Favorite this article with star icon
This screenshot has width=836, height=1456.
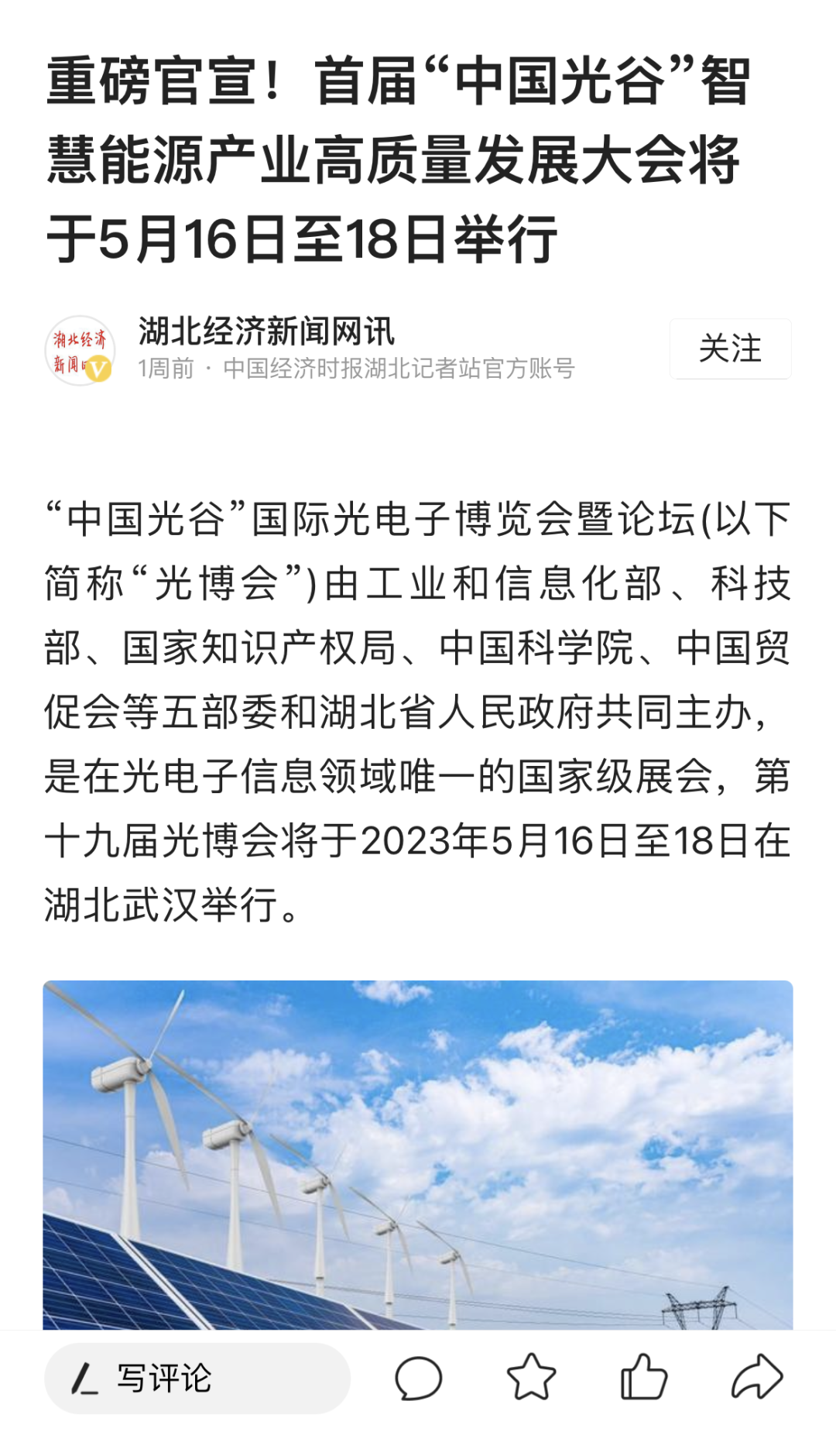tap(531, 1378)
